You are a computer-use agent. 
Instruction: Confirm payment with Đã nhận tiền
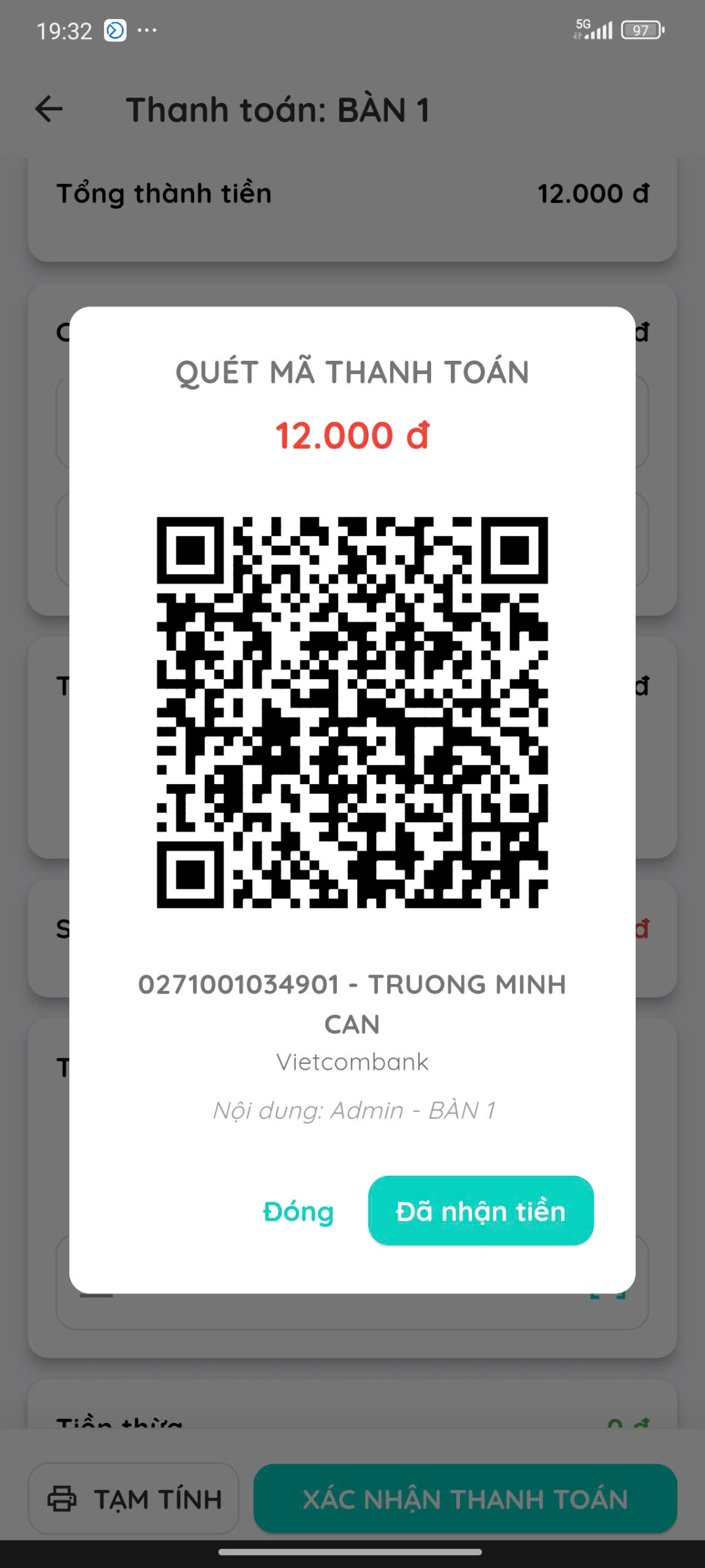tap(480, 1211)
